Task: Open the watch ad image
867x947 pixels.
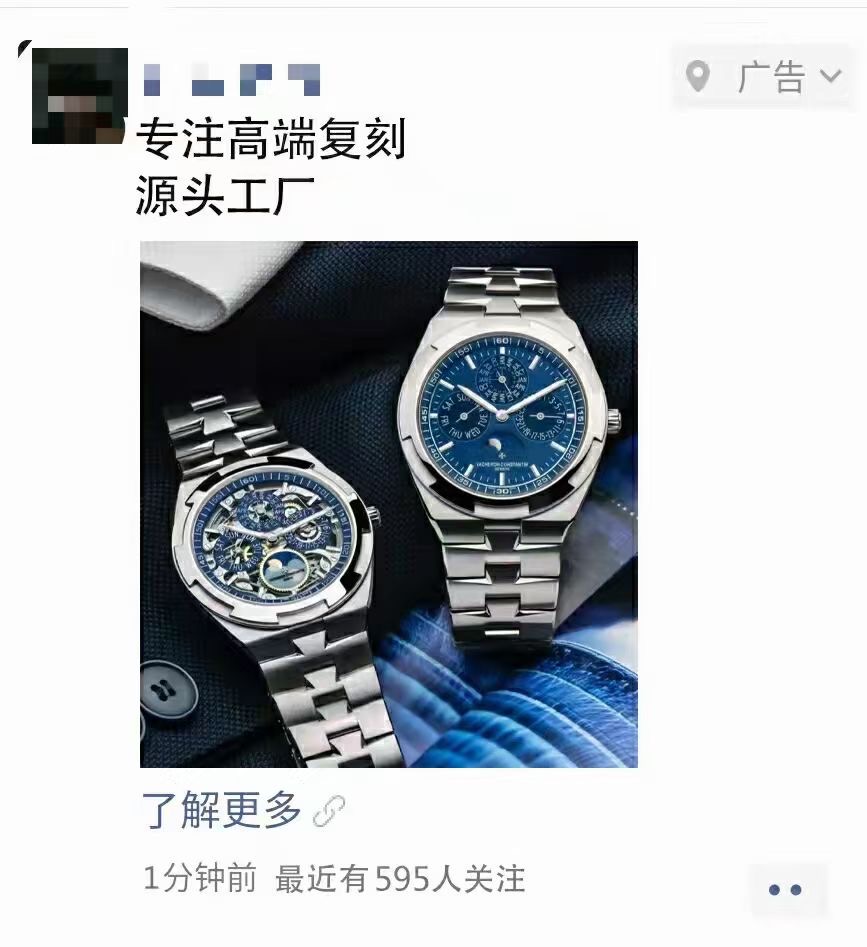Action: click(388, 504)
